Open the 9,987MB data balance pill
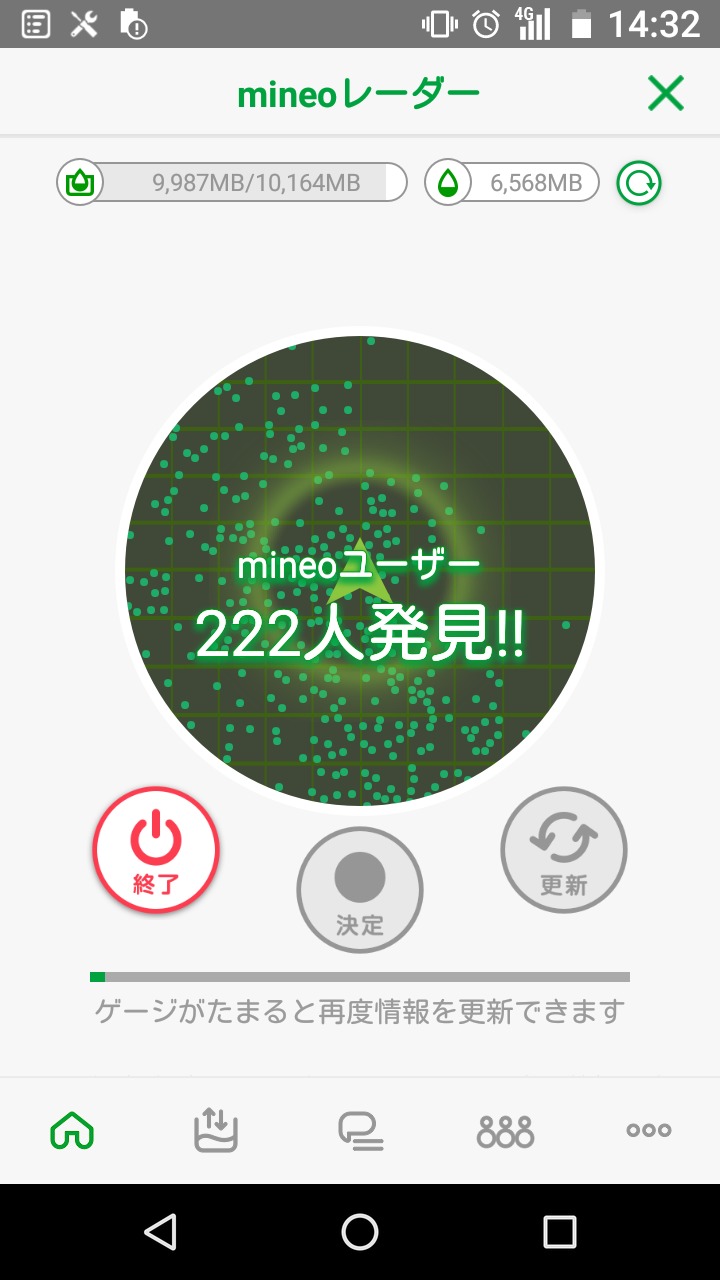Screen dimensions: 720x1280 (x=232, y=184)
